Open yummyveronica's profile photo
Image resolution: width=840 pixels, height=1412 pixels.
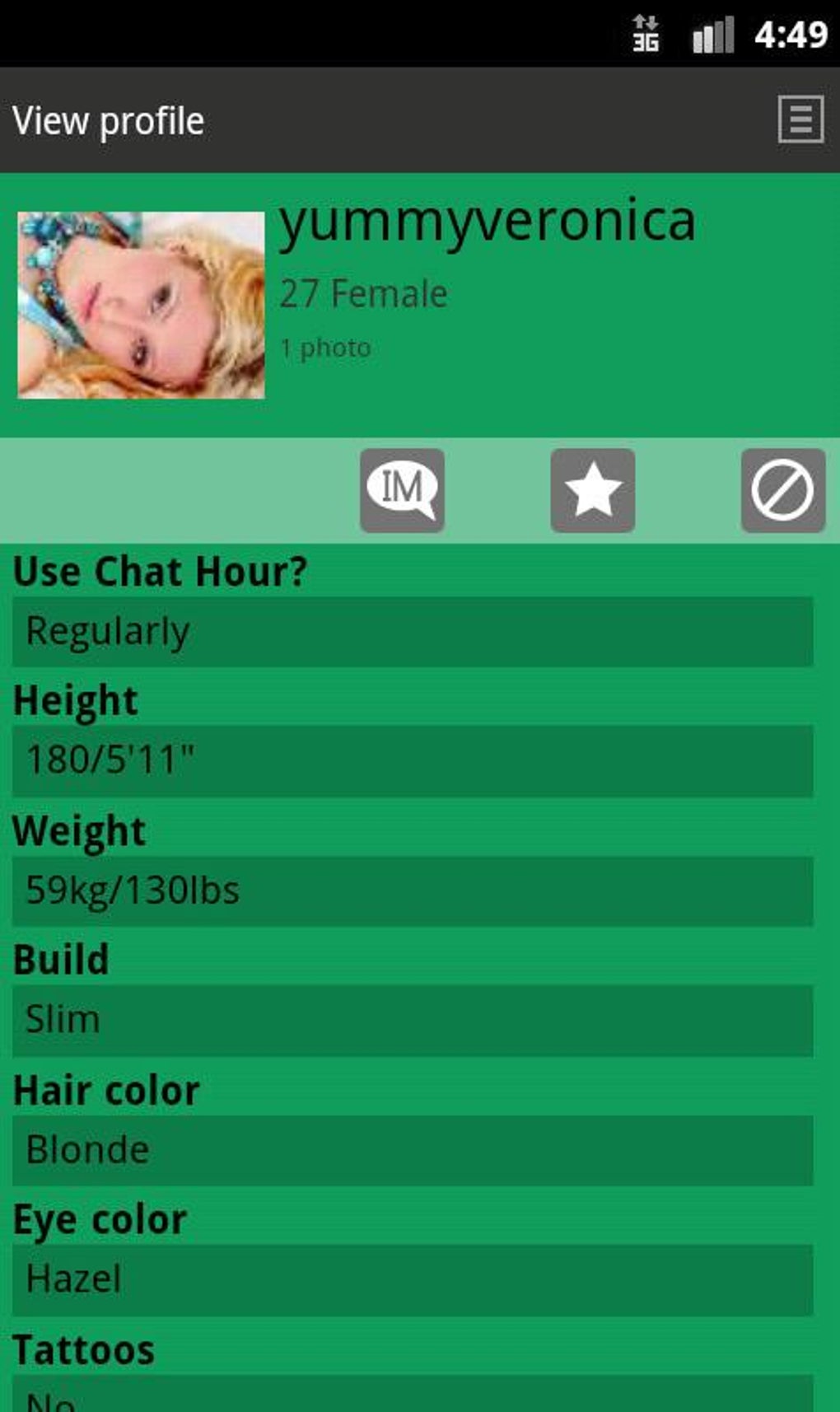click(x=141, y=305)
